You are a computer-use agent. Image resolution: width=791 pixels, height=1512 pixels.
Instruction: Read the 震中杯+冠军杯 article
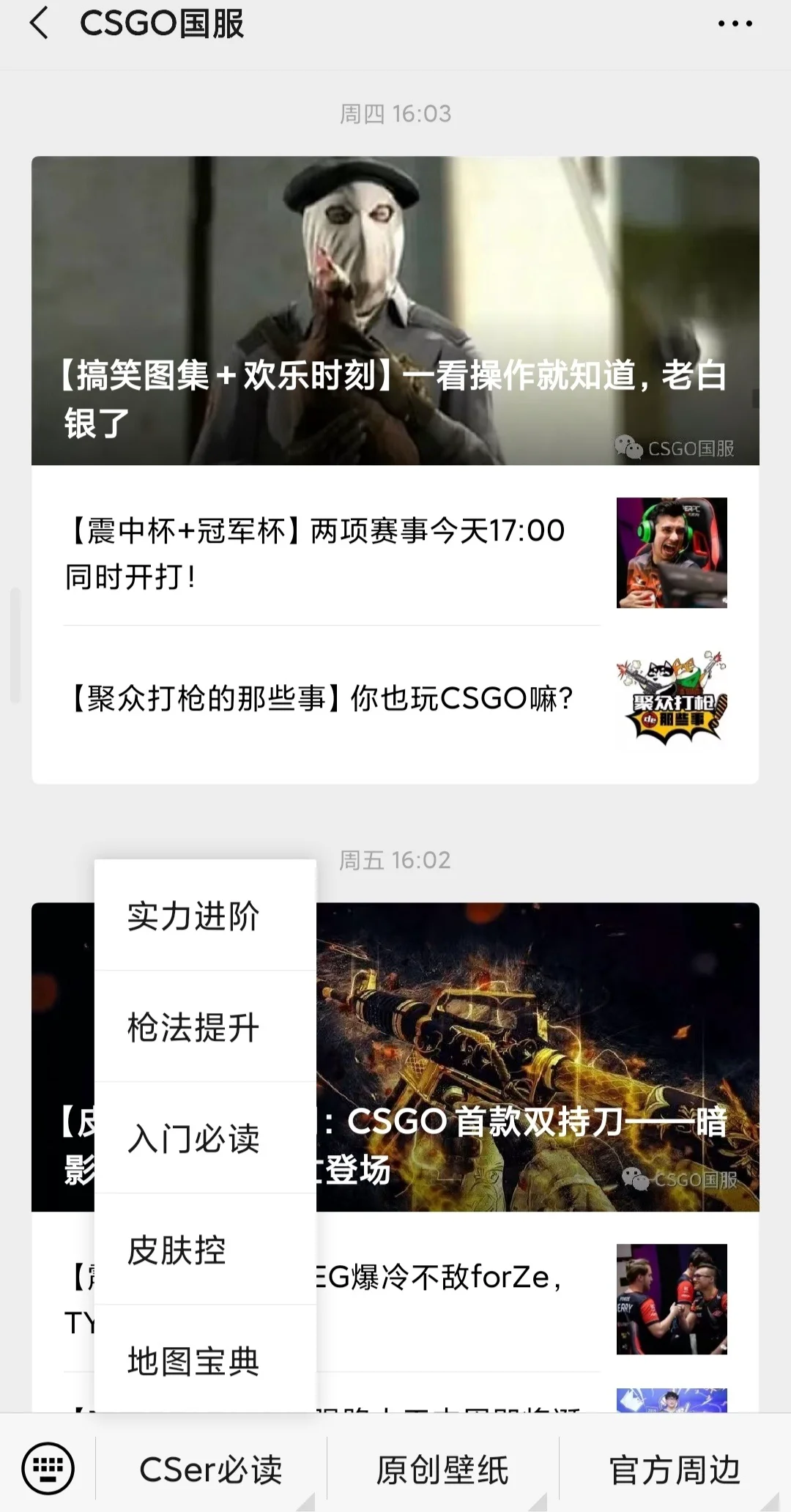[315, 552]
